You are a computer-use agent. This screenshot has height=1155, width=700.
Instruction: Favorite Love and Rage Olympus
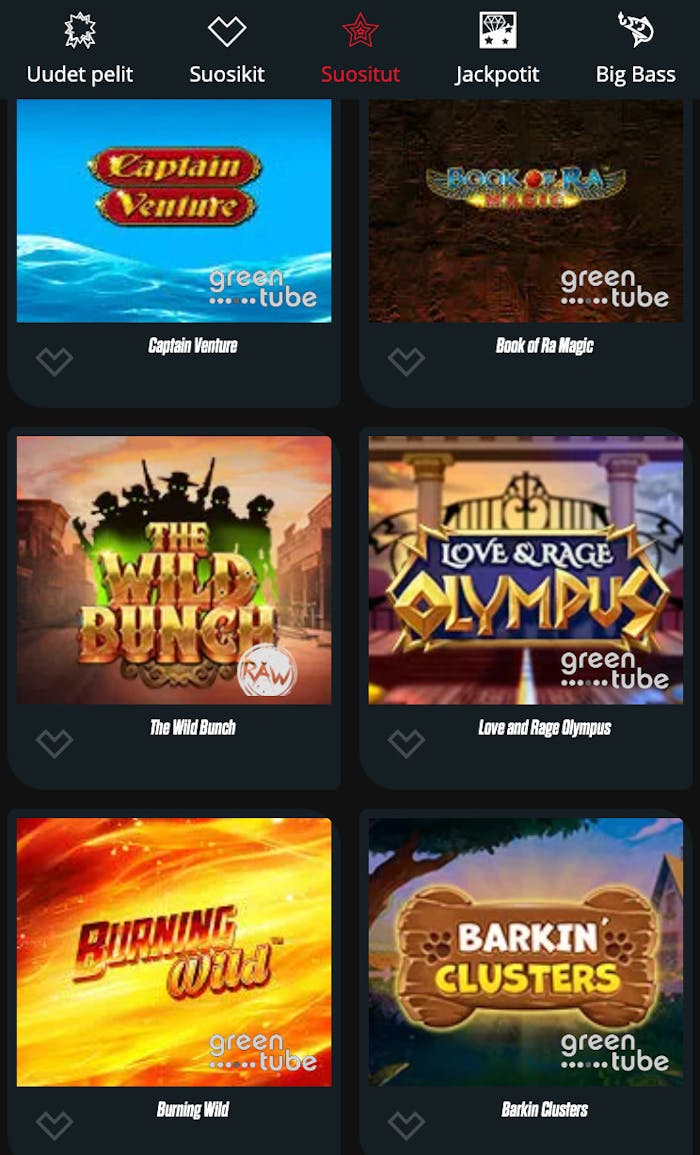[406, 743]
